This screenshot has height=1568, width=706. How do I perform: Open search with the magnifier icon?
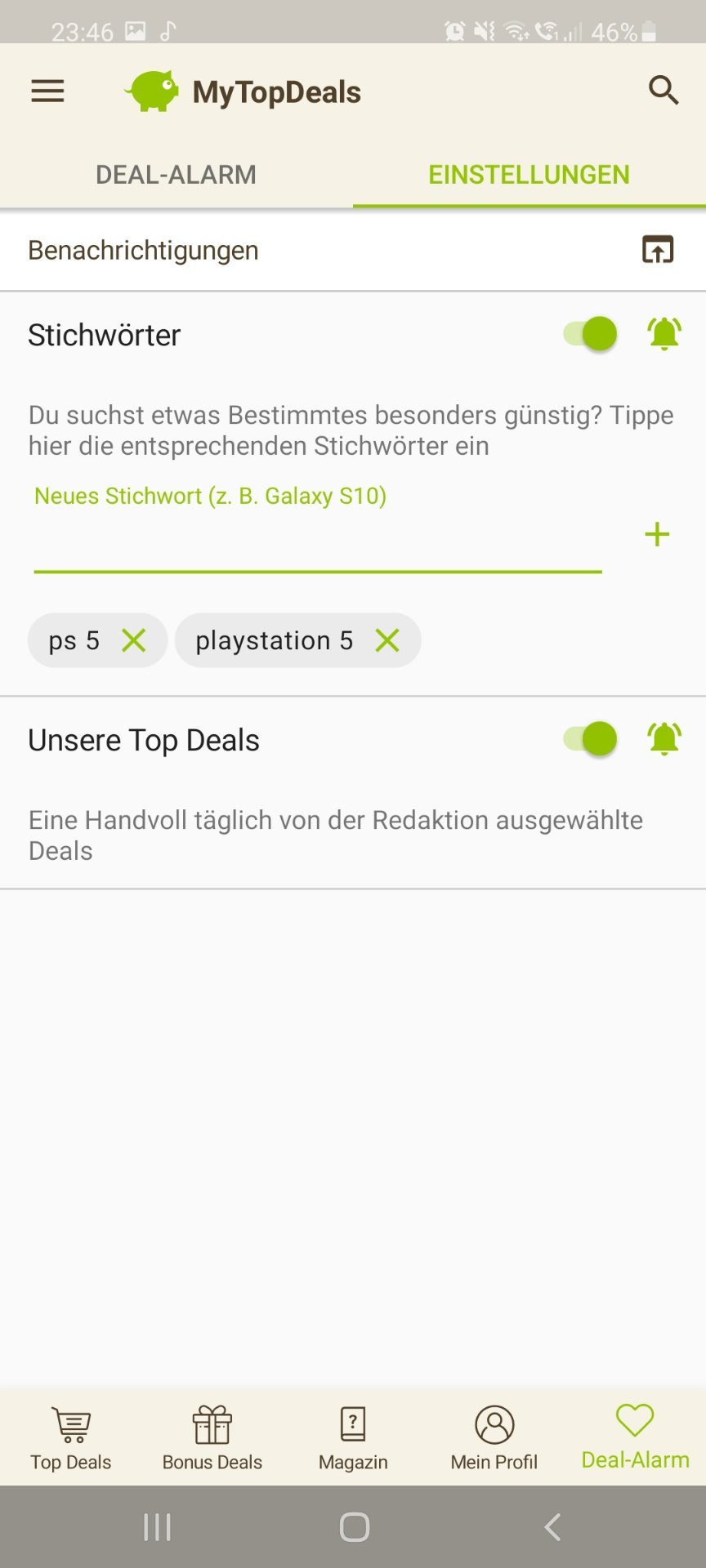click(663, 91)
